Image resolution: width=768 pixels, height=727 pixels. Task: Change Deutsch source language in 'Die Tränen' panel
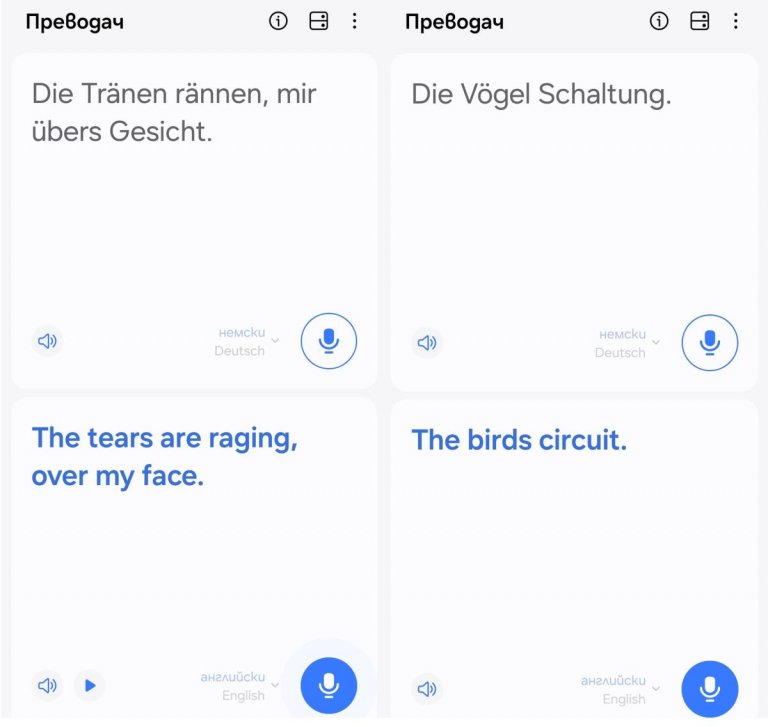[246, 342]
